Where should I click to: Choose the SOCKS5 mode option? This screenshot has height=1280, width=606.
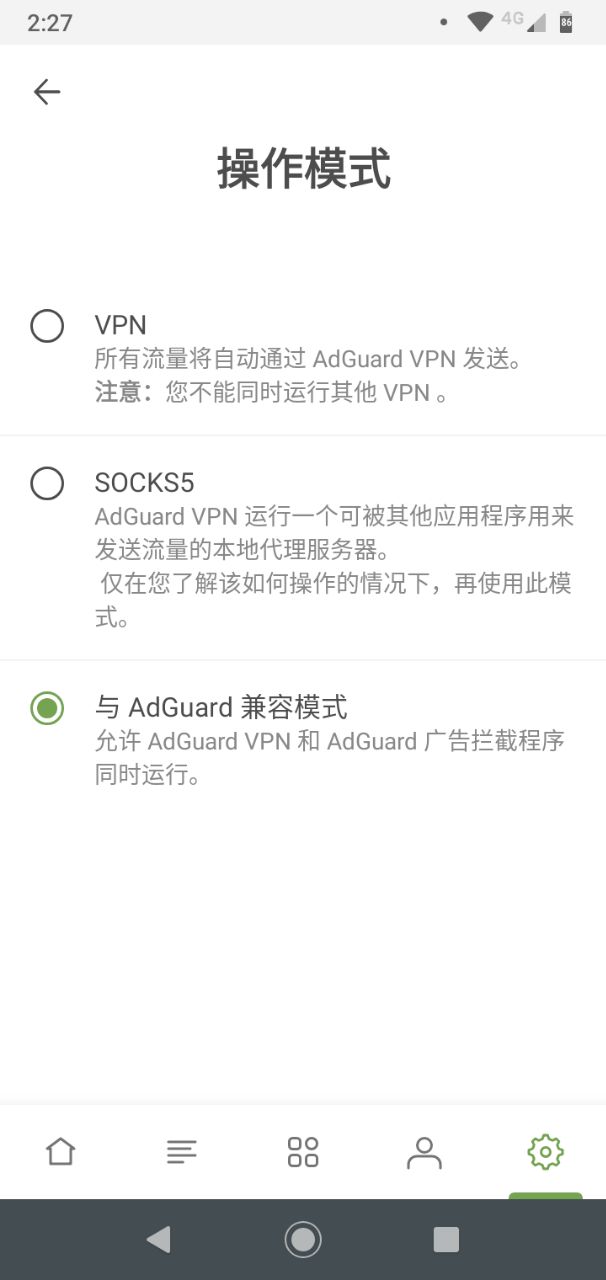[303, 548]
